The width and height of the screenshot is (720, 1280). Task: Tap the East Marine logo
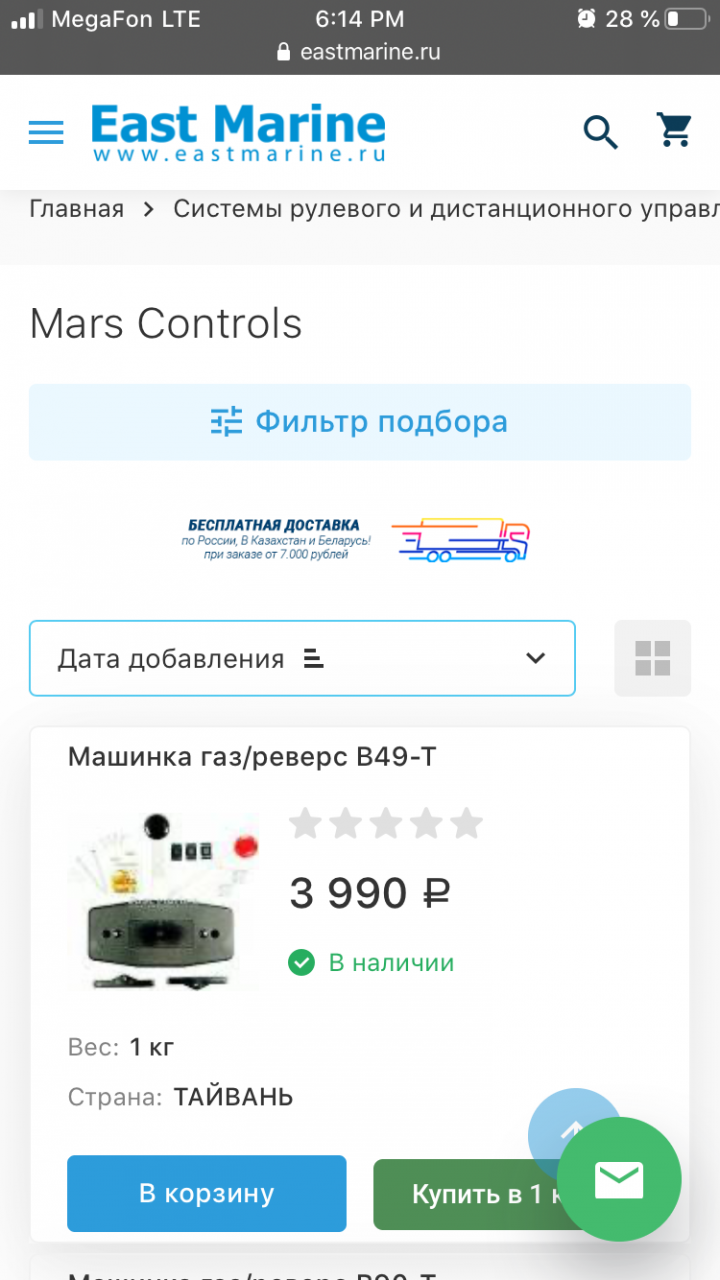point(238,132)
